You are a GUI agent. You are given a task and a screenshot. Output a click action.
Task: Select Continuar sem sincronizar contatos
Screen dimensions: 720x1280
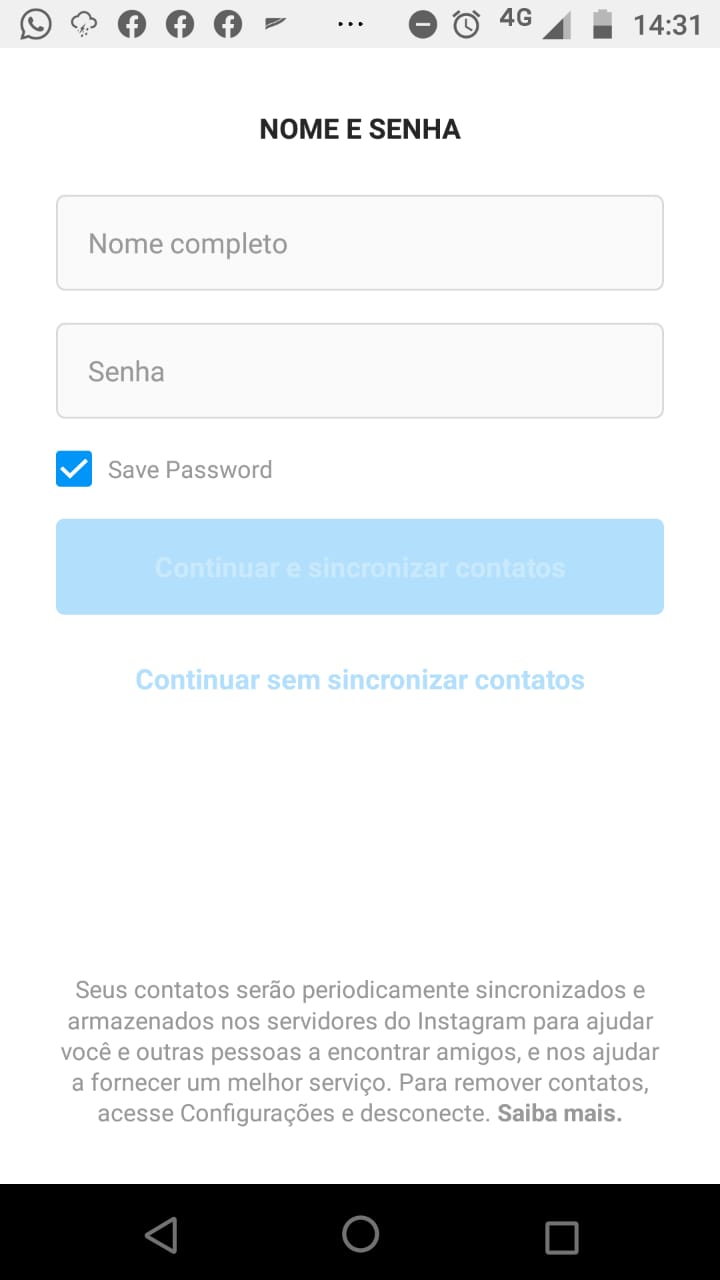tap(360, 680)
